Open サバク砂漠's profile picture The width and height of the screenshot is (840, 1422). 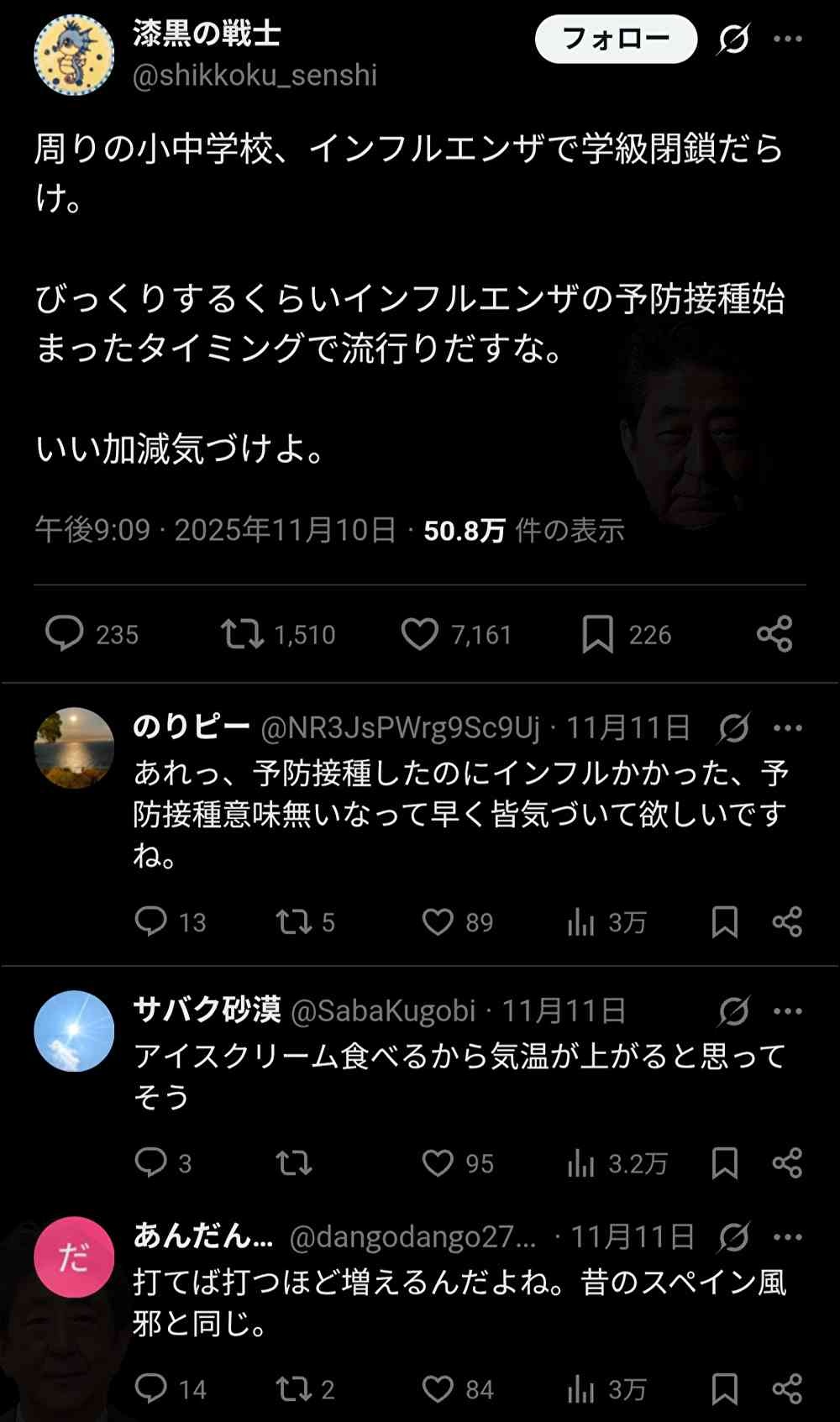[x=74, y=1031]
